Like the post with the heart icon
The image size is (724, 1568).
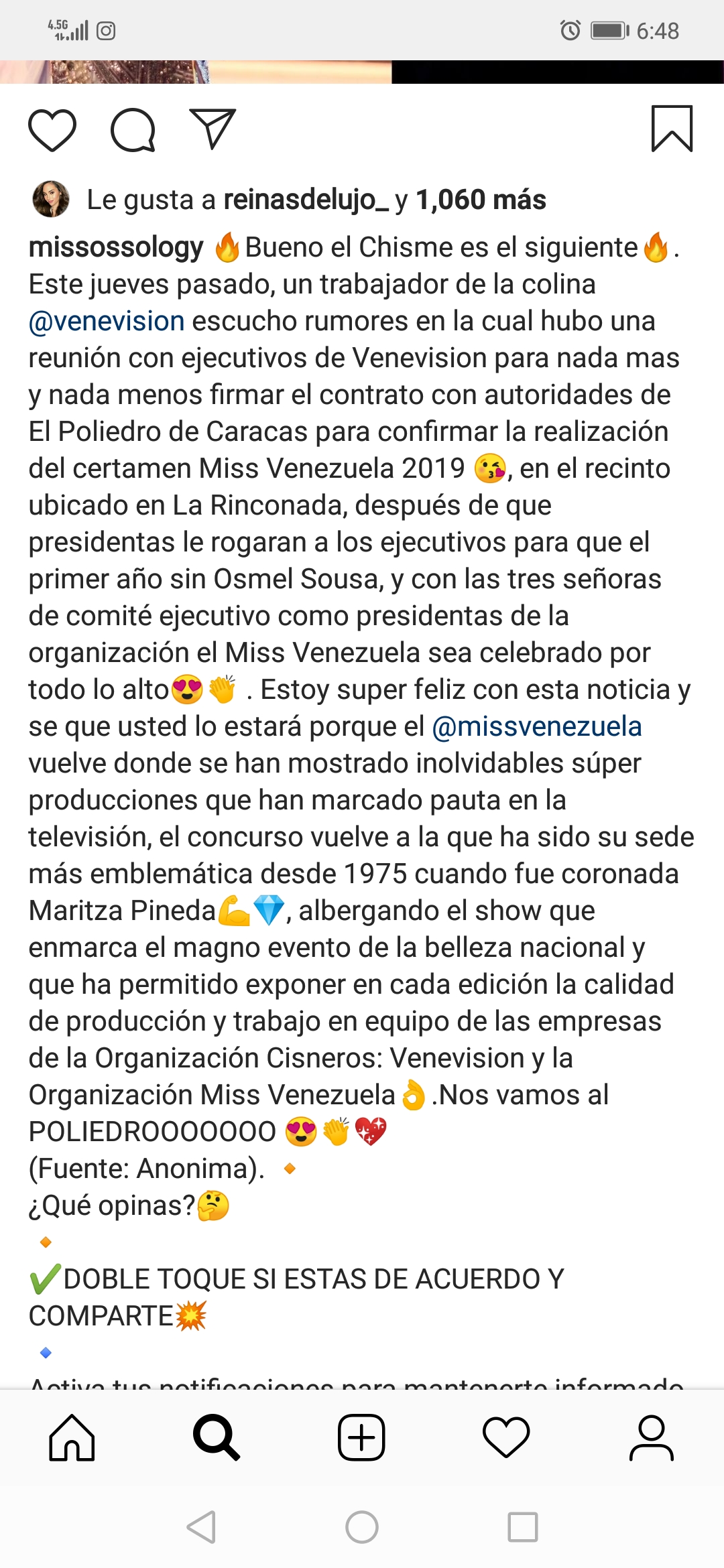[52, 129]
